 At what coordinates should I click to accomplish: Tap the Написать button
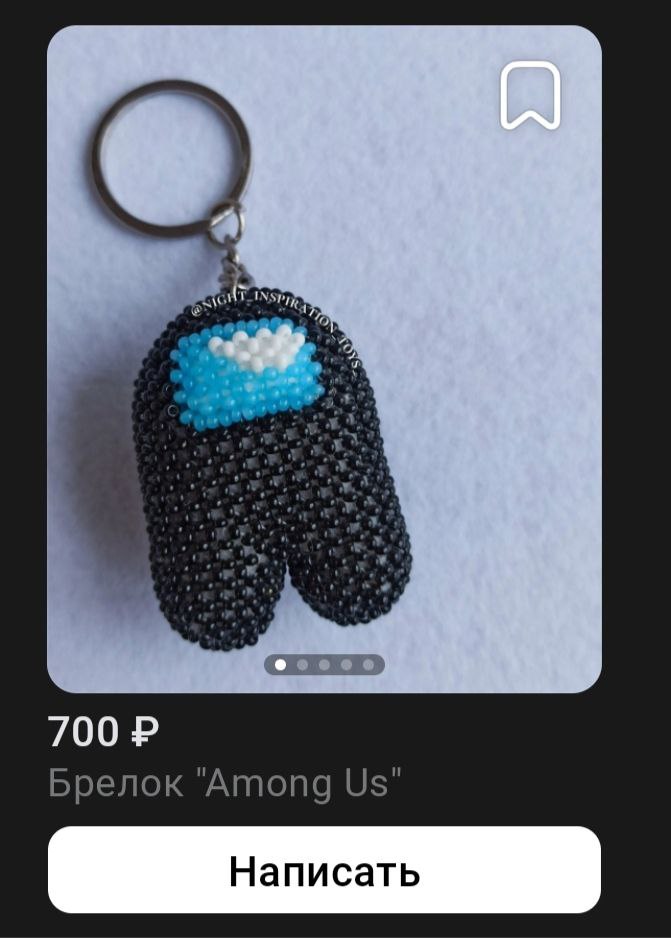pyautogui.click(x=324, y=870)
